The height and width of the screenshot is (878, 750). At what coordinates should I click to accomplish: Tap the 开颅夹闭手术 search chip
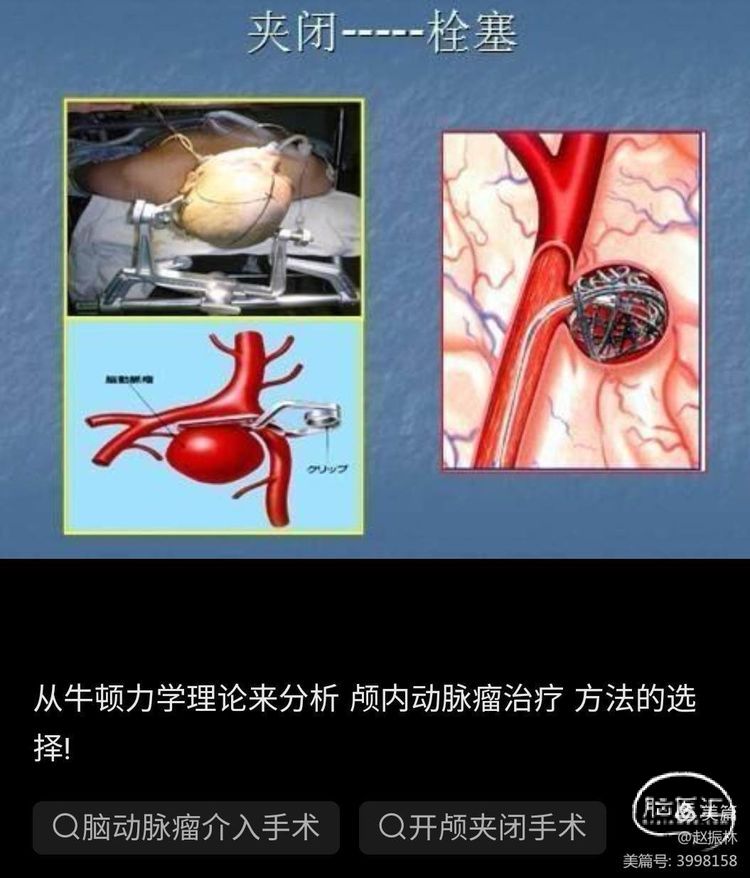(483, 827)
